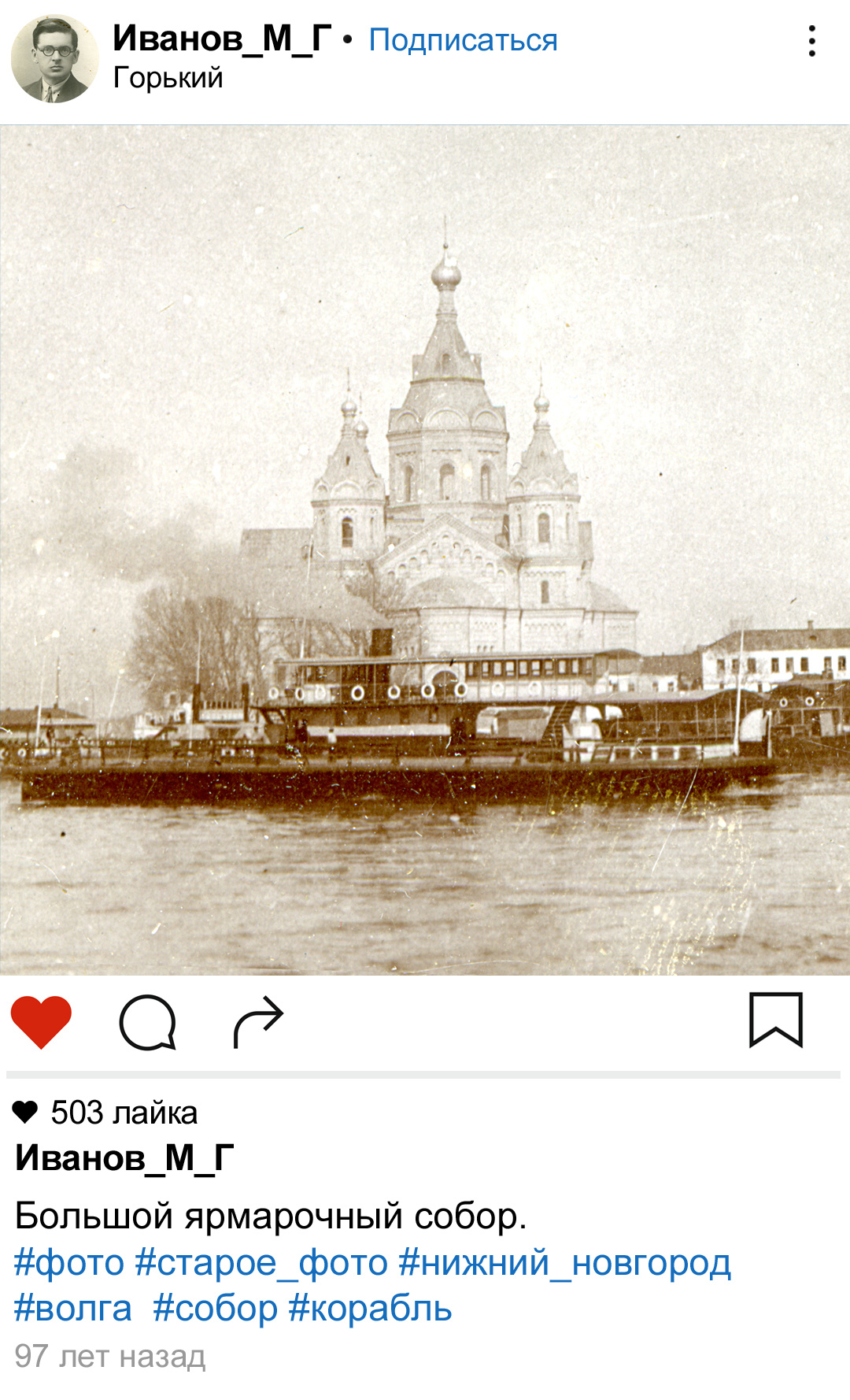Viewport: 850px width, 1400px height.
Task: Unlike the post with red heart
Action: coord(41,1021)
